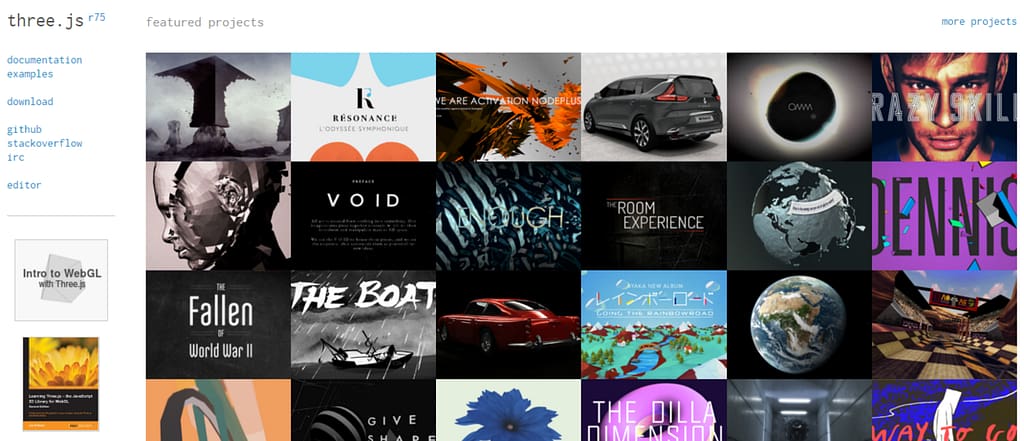Open the Résonance project tile
The image size is (1024, 441).
363,106
